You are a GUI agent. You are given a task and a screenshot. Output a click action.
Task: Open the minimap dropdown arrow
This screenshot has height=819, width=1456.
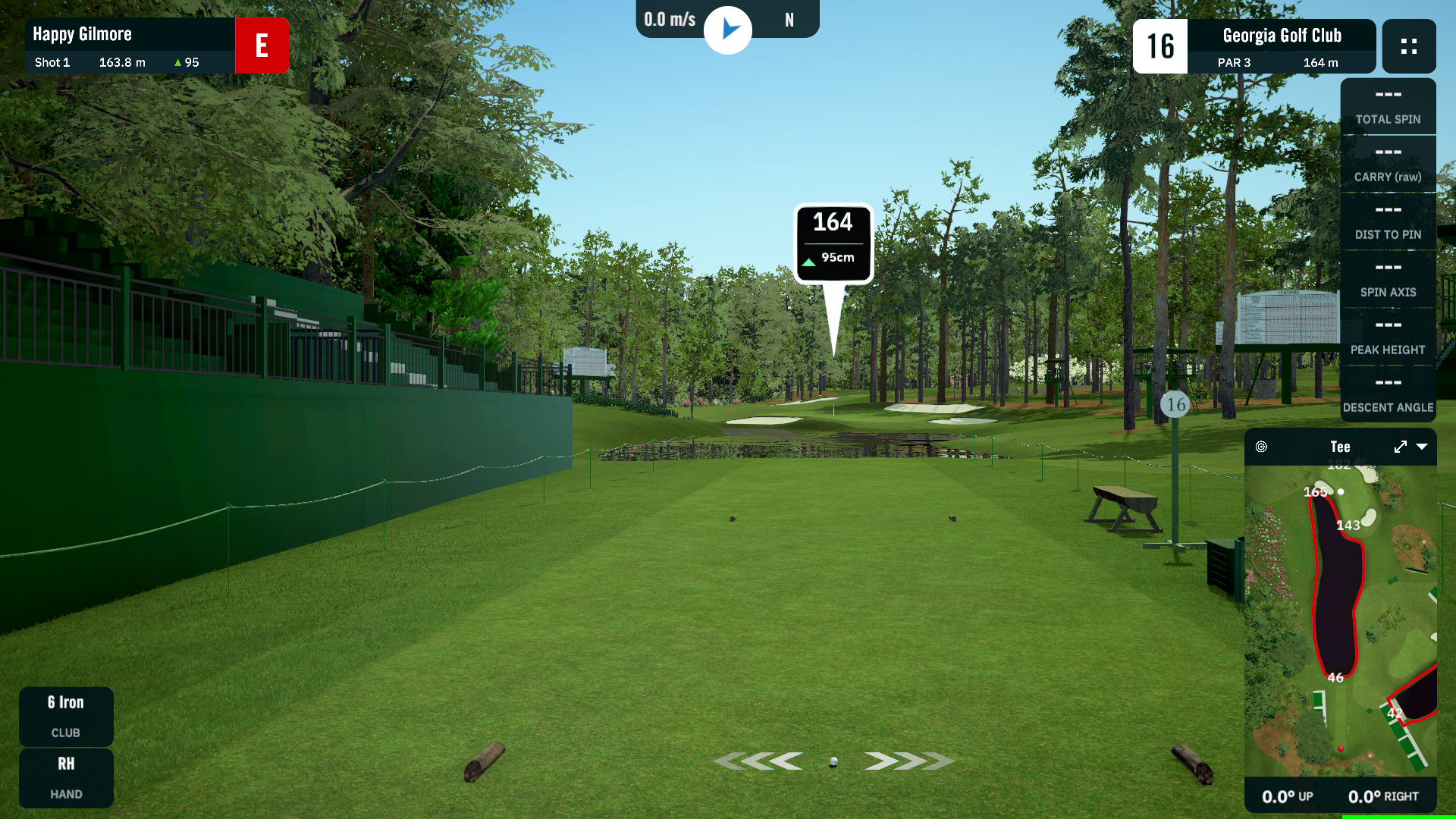(1422, 447)
